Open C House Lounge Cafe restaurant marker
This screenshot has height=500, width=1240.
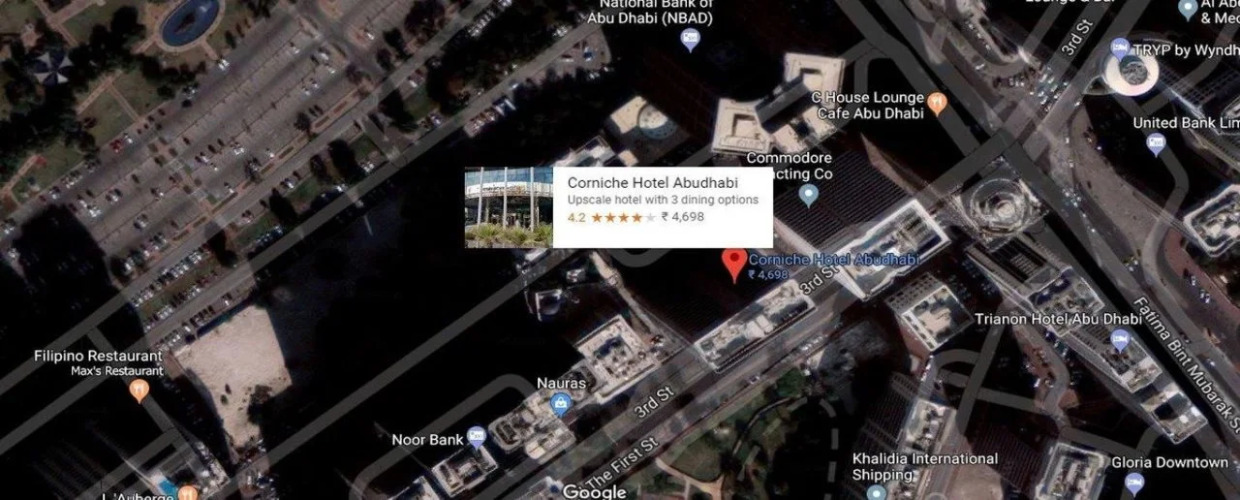click(937, 101)
